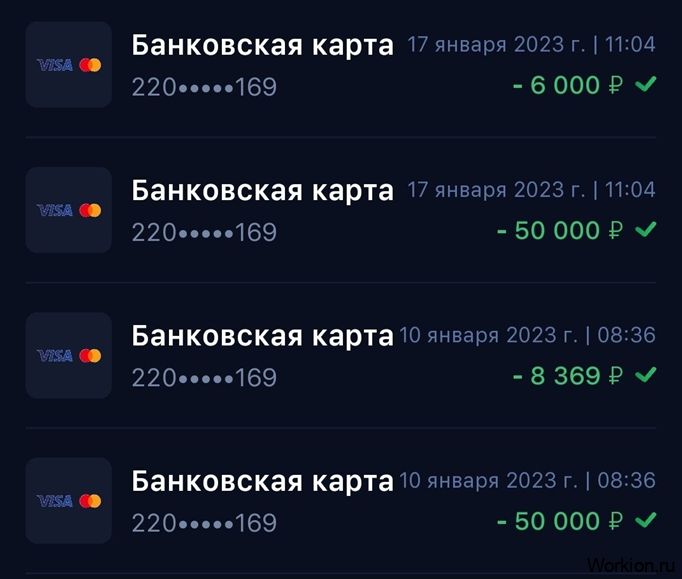Screen dimensions: 682x579
Task: View the 8 369 ₽ withdrawal details
Action: [340, 356]
